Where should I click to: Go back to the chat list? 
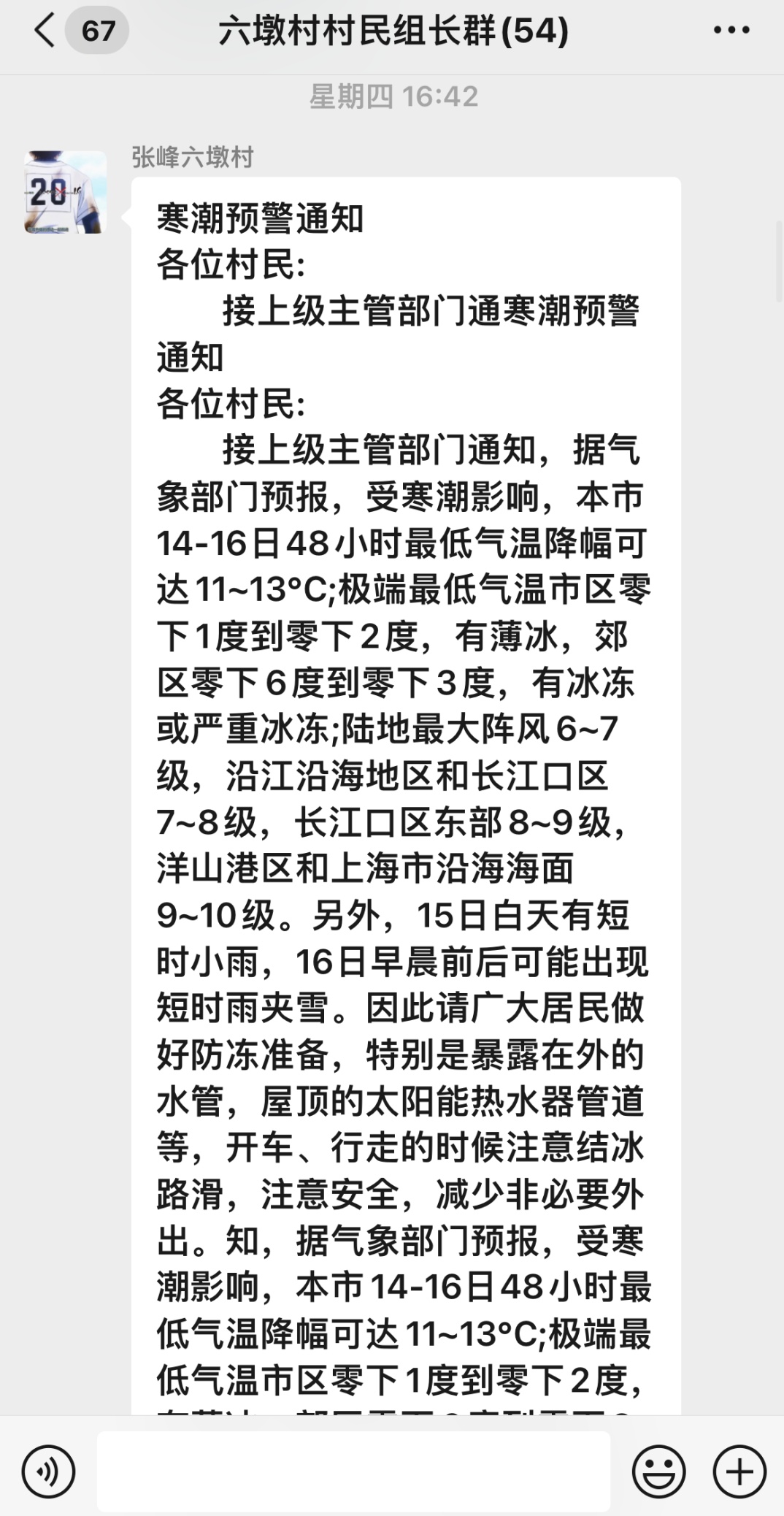coord(45,31)
